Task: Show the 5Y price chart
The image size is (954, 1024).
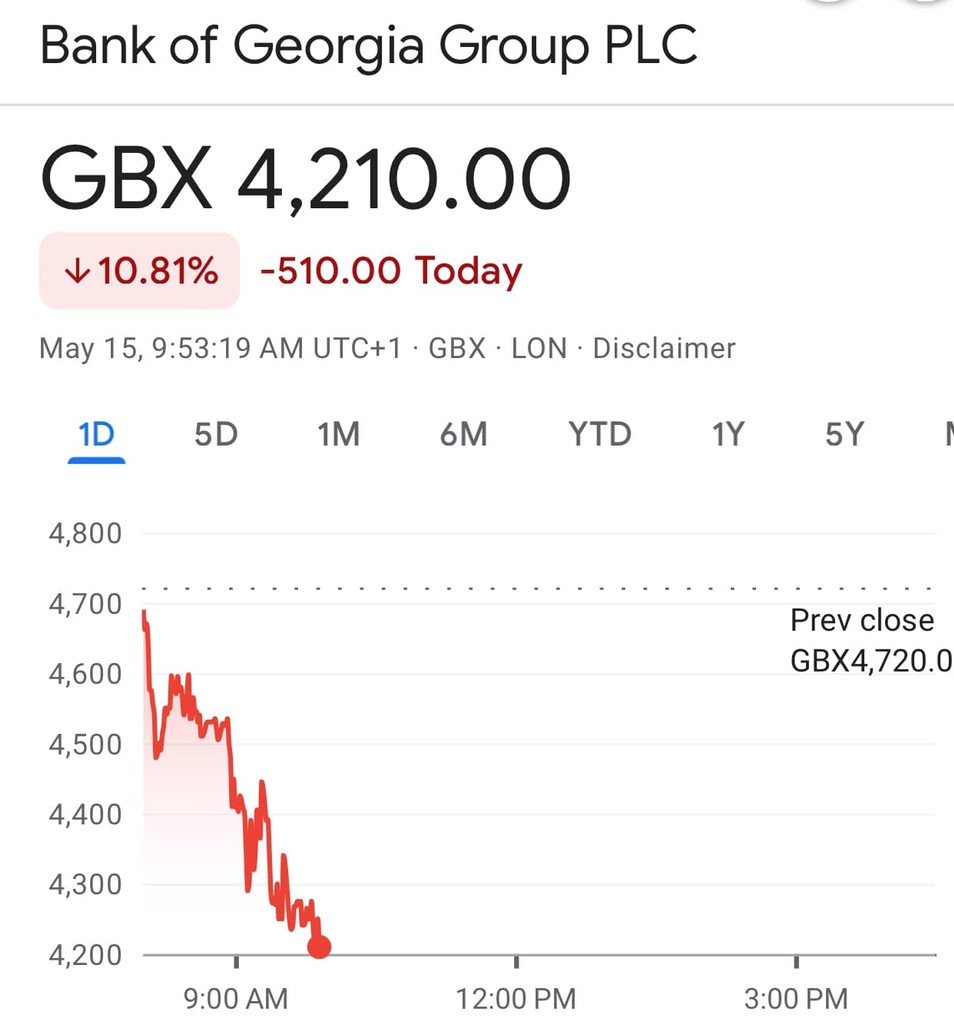Action: [x=844, y=435]
